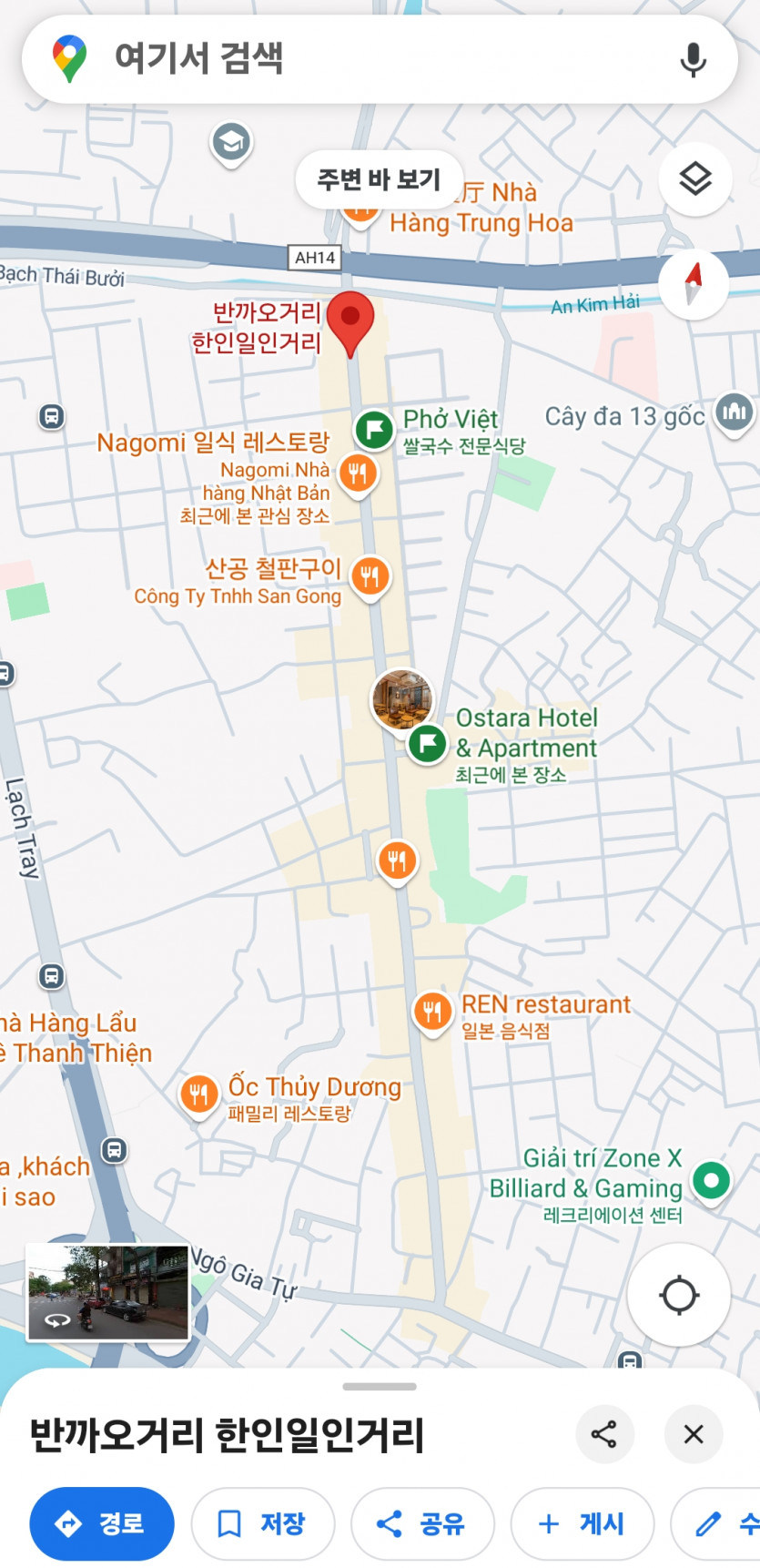Close the 반까오거리 한인일인거리 place sheet
760x1568 pixels.
pyautogui.click(x=694, y=1434)
